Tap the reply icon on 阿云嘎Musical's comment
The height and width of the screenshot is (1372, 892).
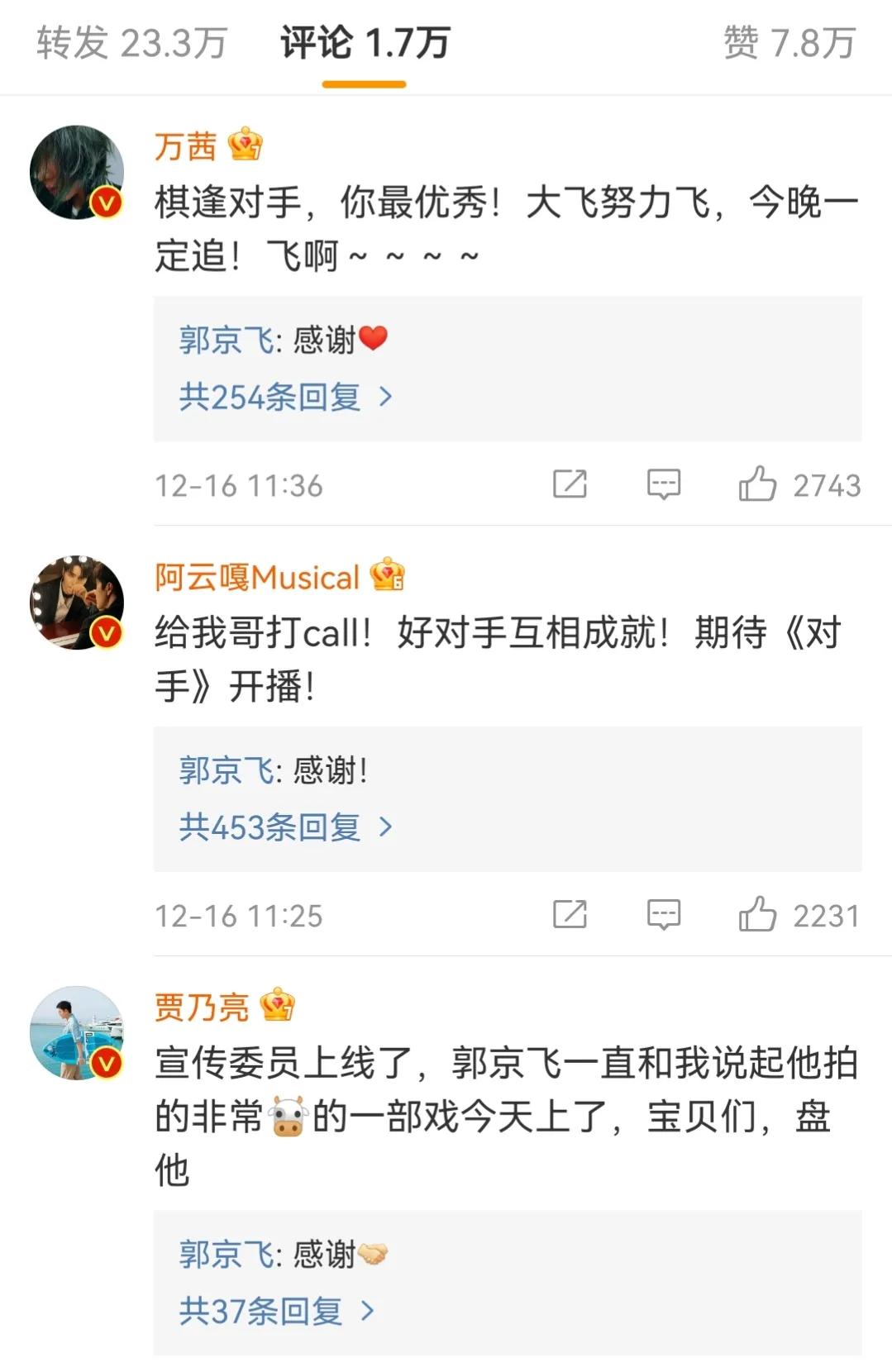click(x=663, y=915)
